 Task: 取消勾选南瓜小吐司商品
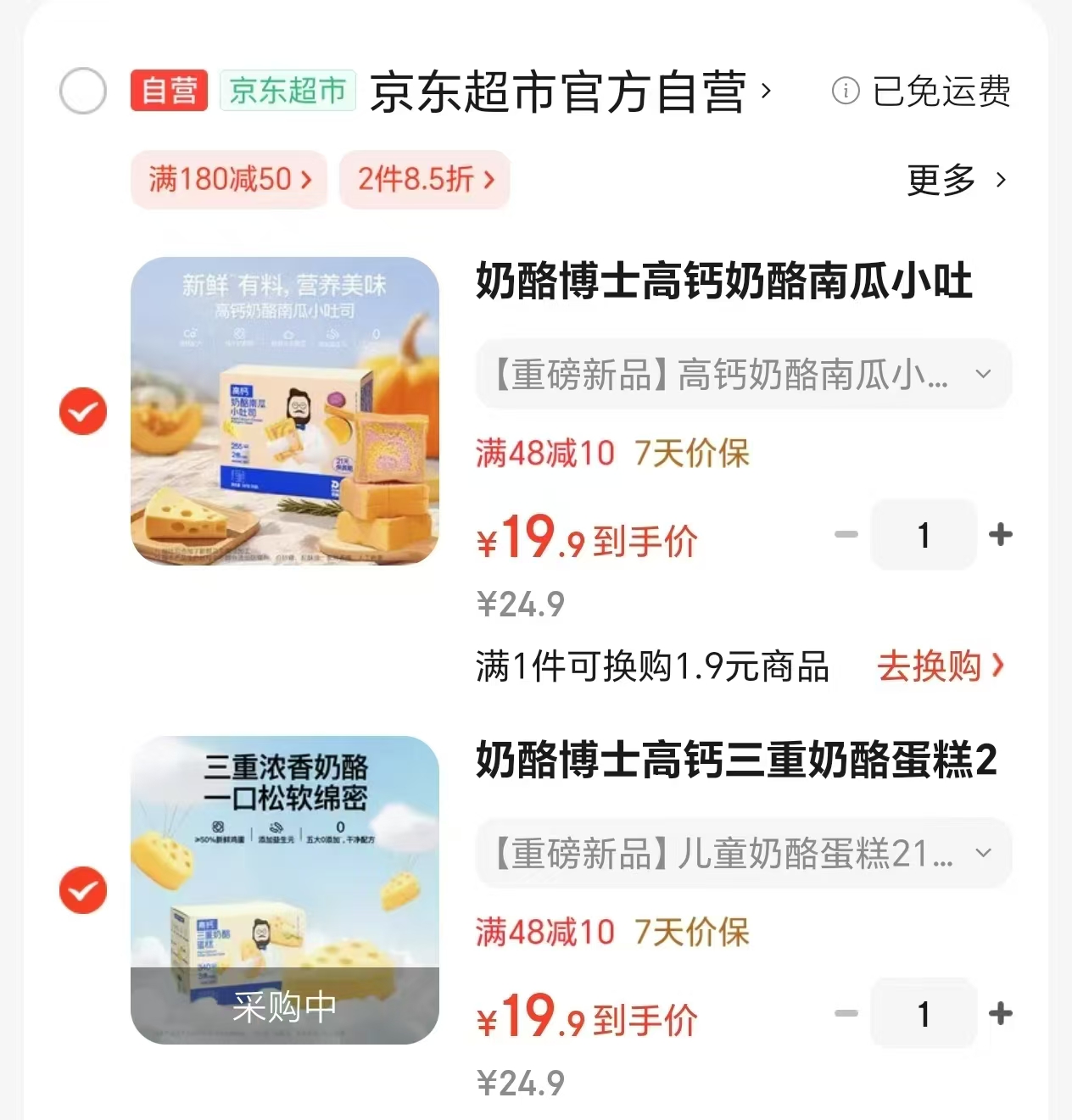[x=82, y=413]
